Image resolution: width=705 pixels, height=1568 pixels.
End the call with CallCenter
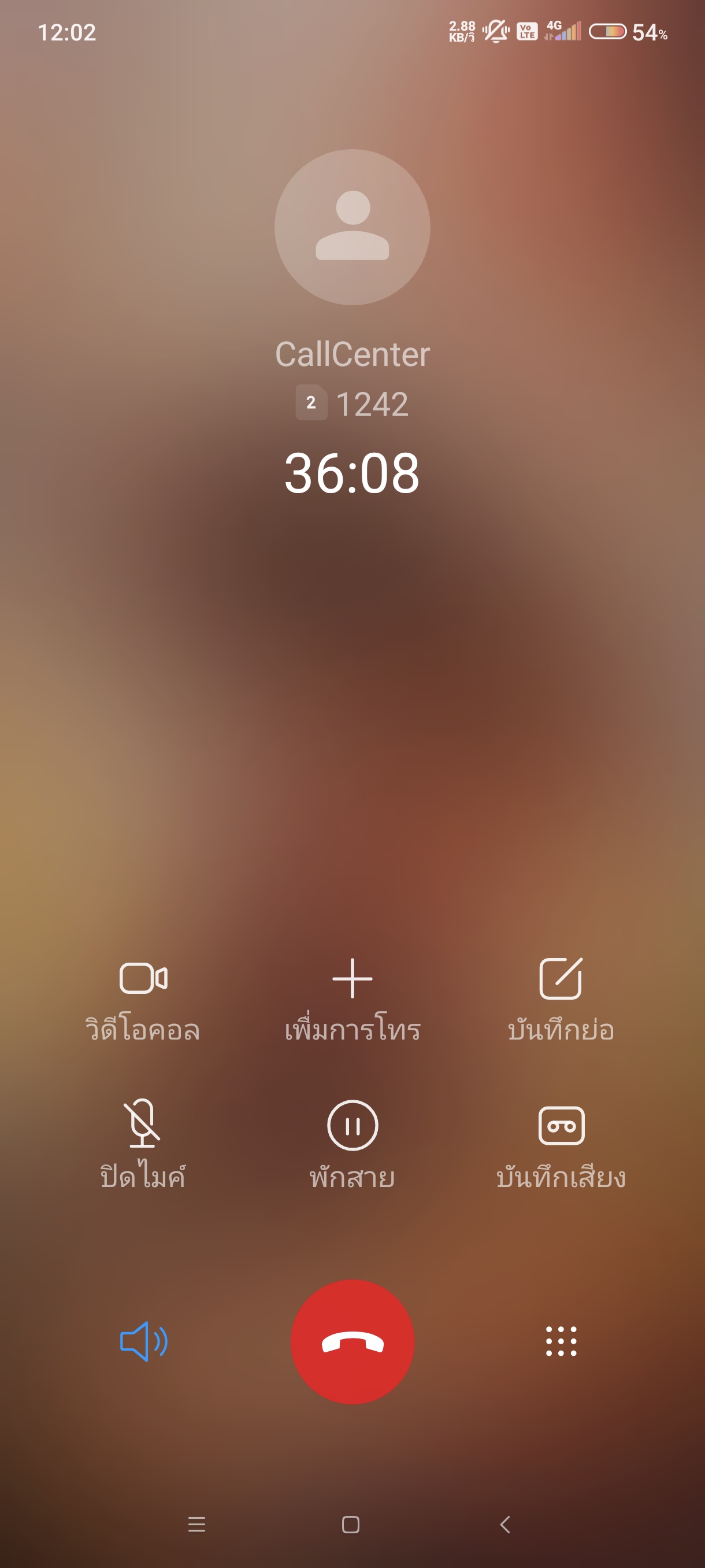point(352,1341)
